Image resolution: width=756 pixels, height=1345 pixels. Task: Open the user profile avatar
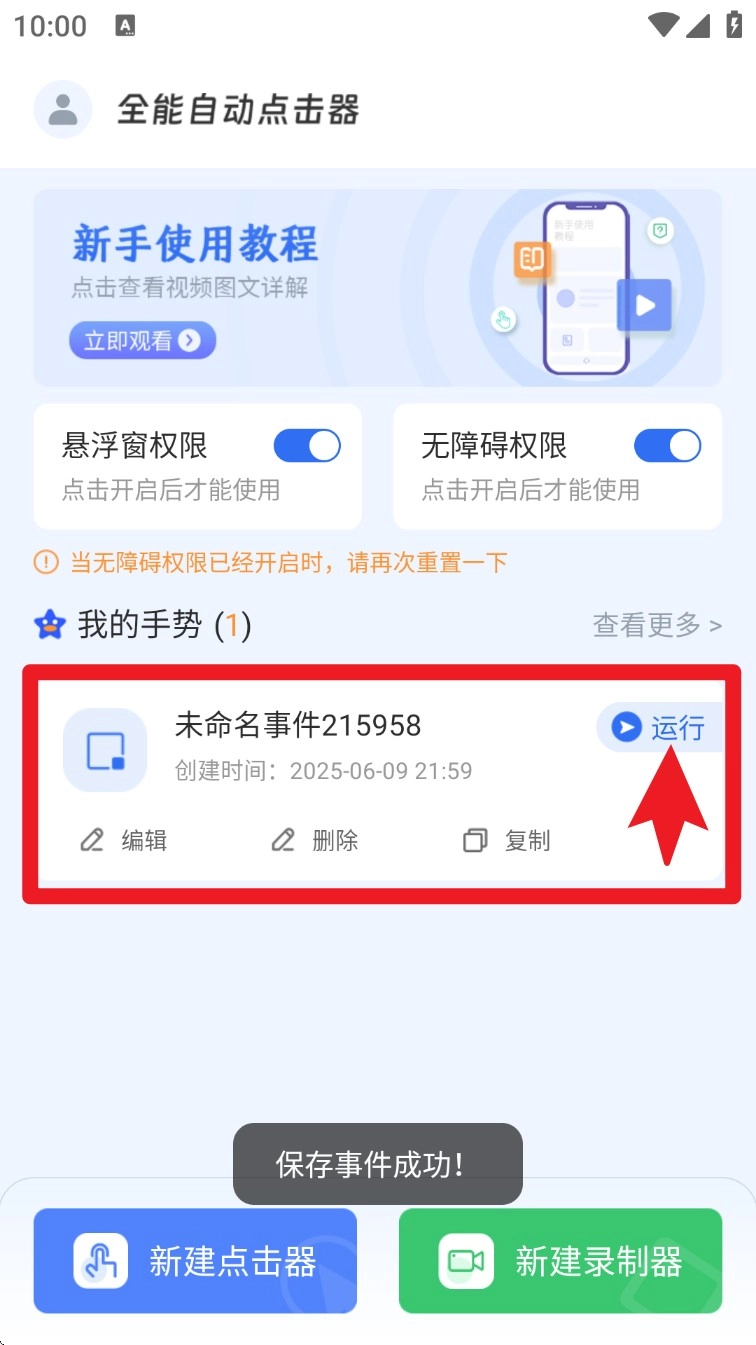pyautogui.click(x=63, y=109)
